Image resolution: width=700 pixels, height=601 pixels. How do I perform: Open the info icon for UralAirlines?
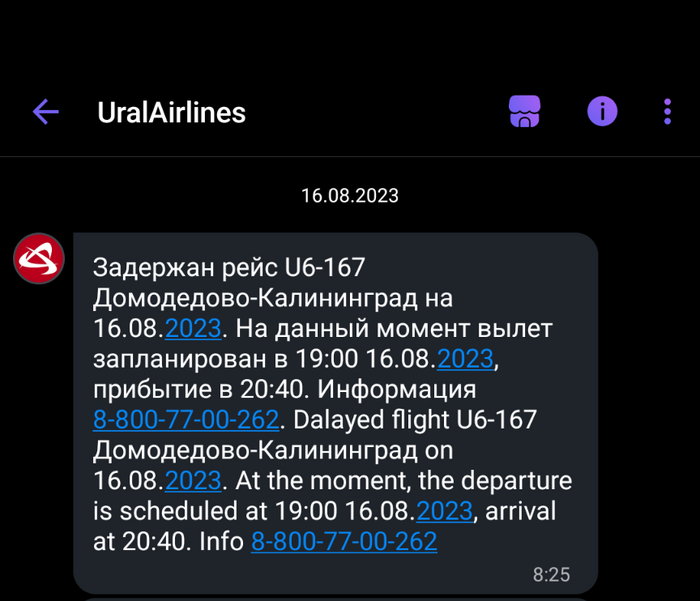pos(602,111)
